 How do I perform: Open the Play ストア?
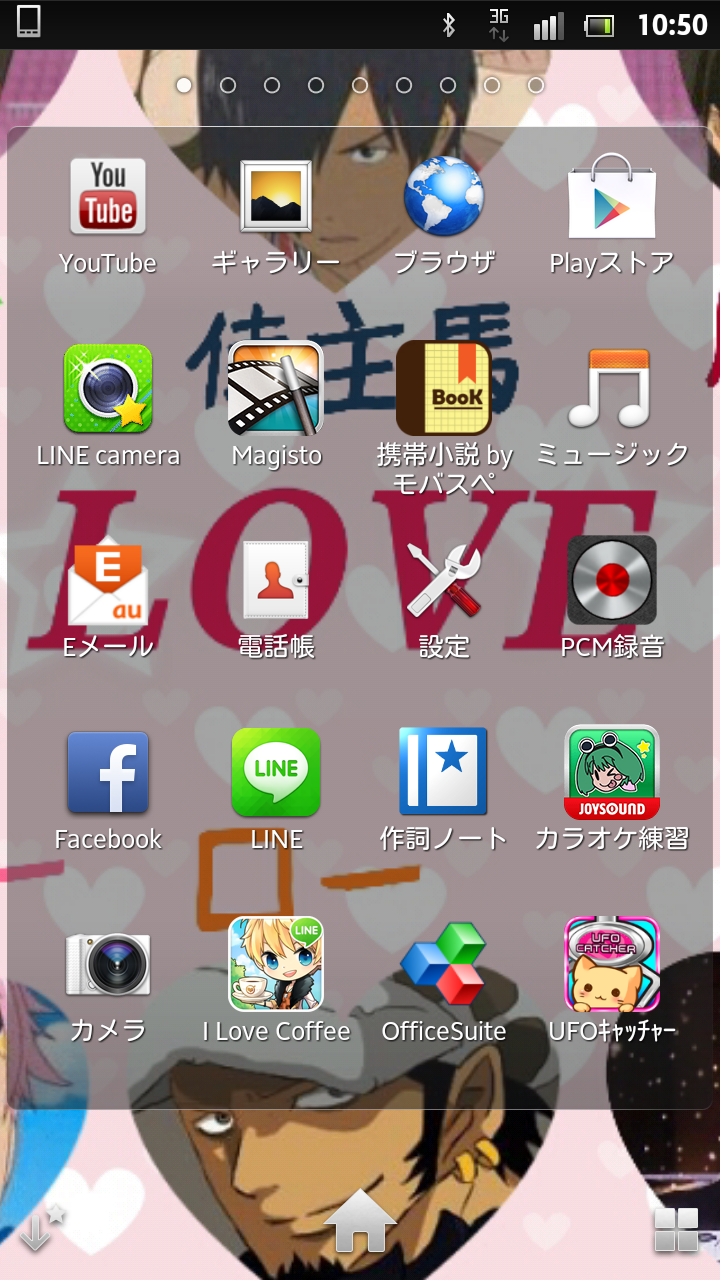point(612,196)
